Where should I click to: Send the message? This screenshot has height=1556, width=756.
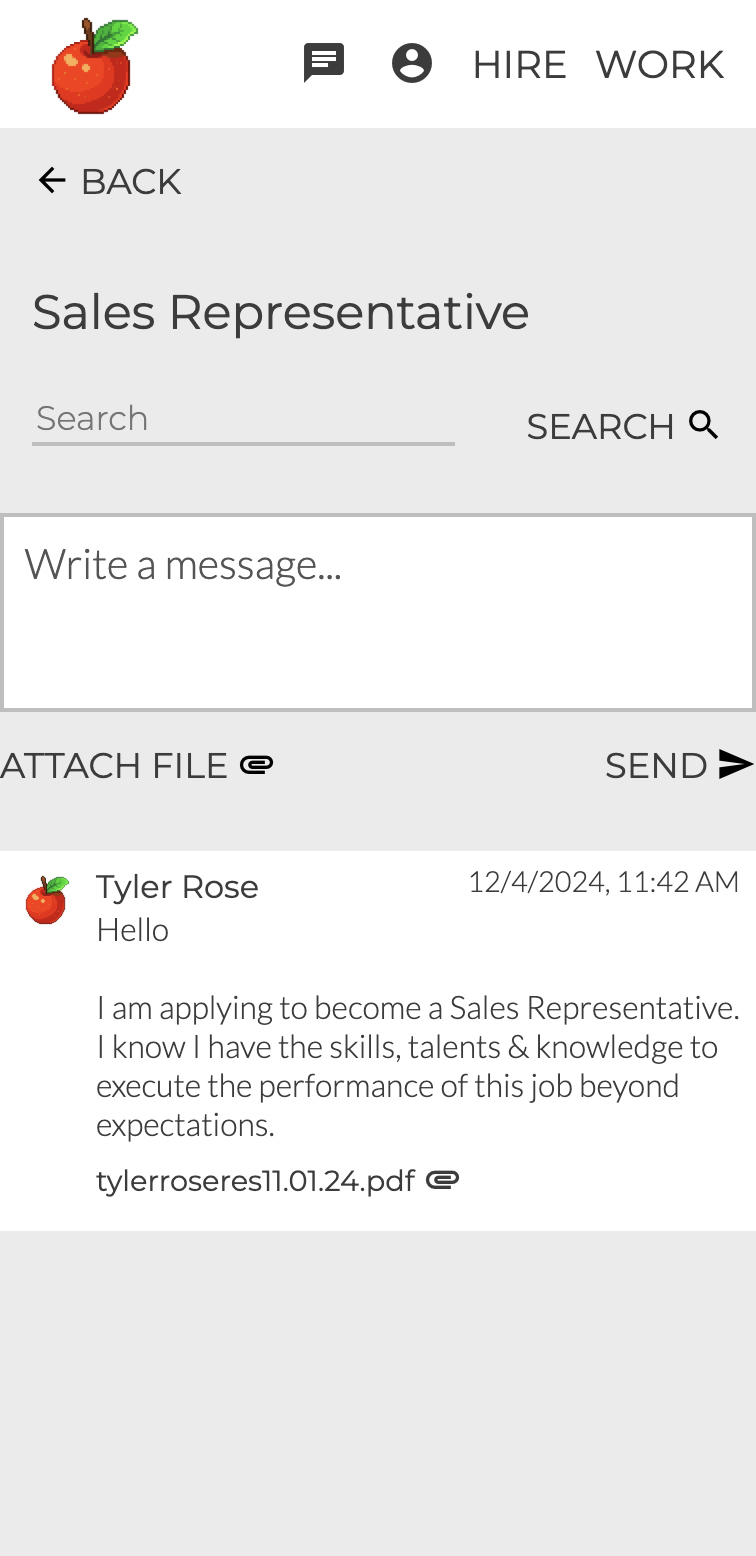(679, 766)
